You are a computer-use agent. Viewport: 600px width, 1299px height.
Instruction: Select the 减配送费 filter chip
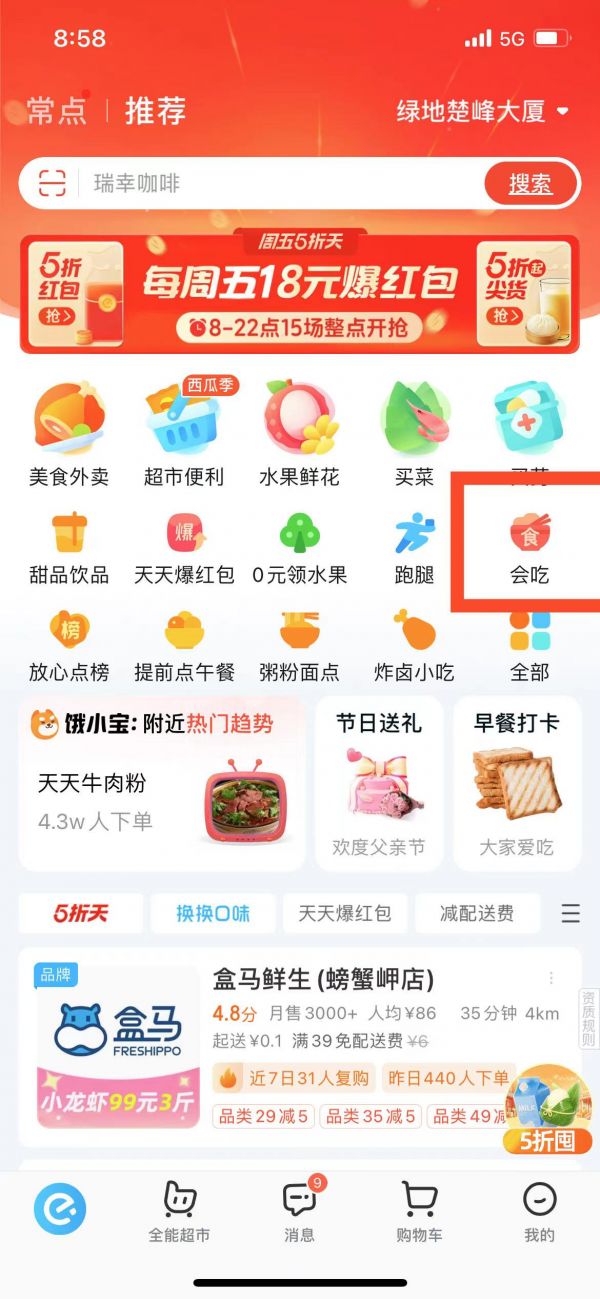click(477, 913)
